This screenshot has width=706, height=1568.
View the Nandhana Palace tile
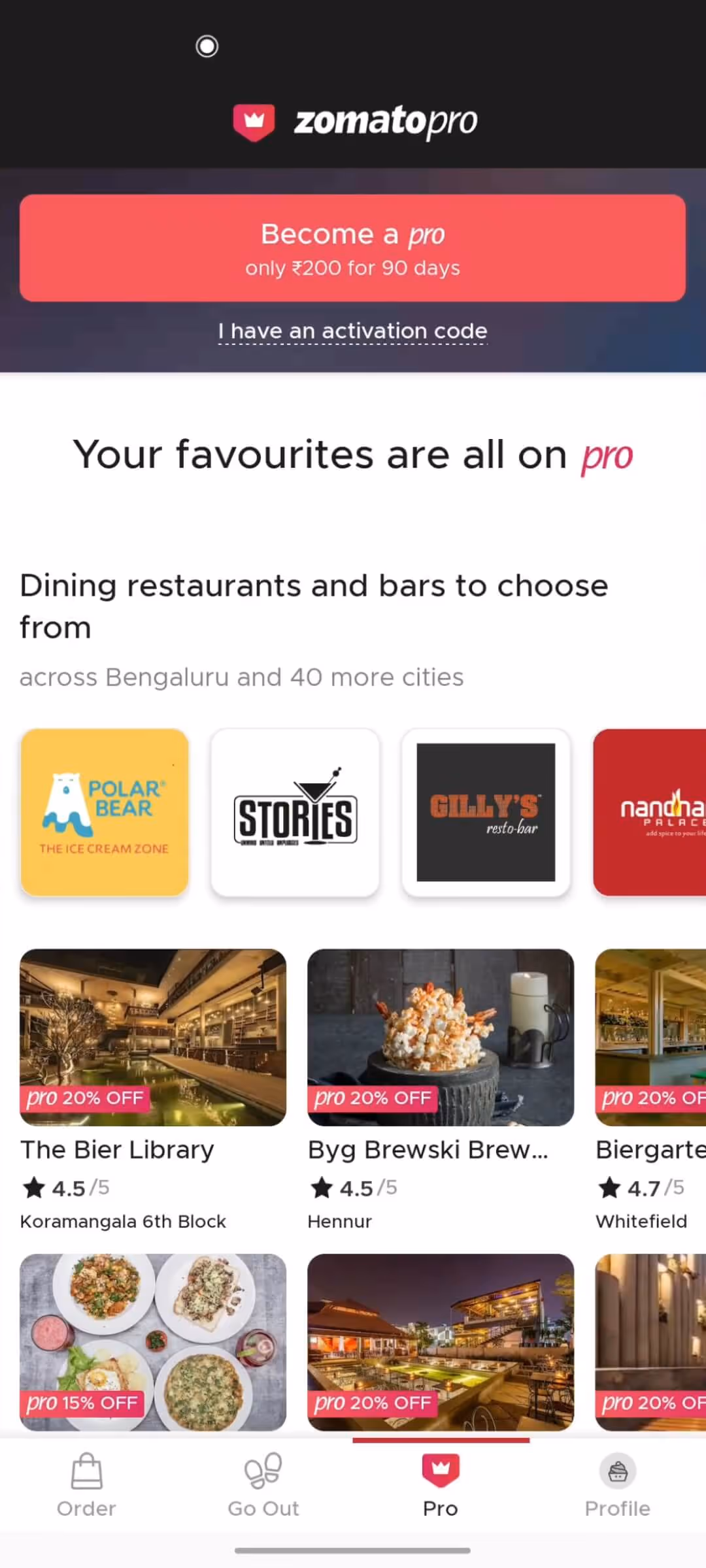point(650,812)
